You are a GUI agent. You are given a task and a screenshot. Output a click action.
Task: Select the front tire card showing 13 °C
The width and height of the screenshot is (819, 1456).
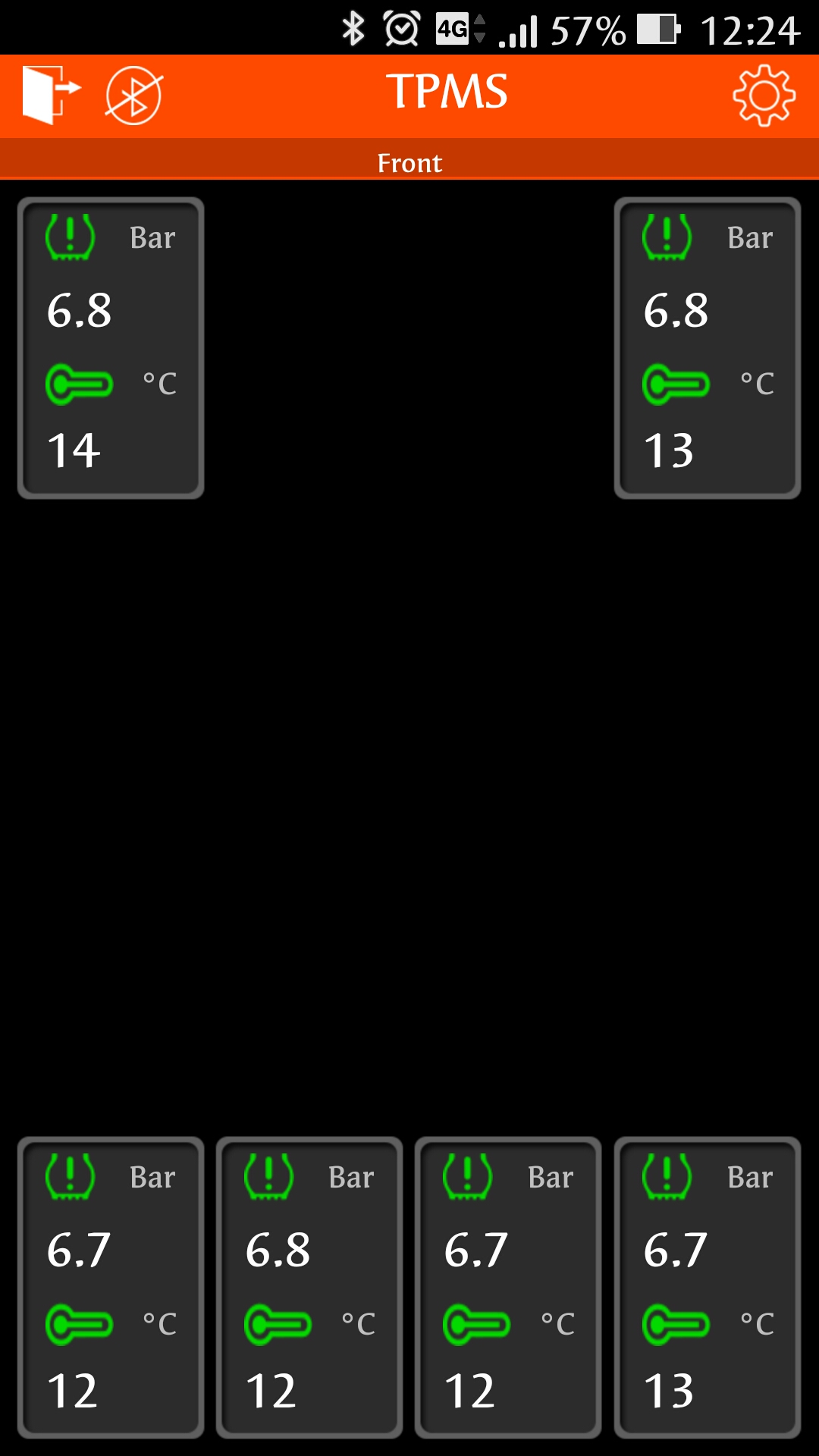click(x=708, y=348)
